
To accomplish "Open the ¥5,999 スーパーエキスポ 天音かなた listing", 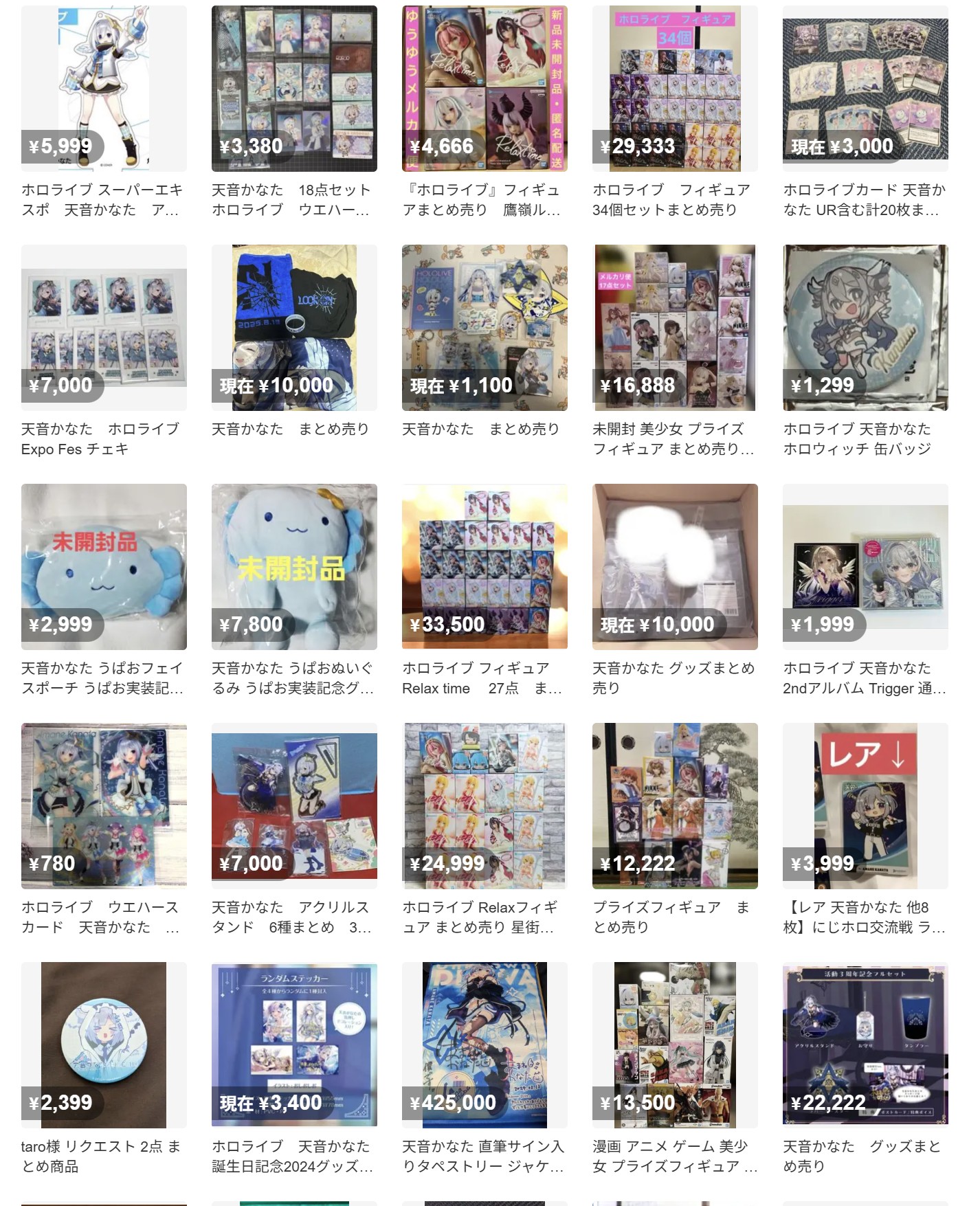I will pyautogui.click(x=104, y=89).
